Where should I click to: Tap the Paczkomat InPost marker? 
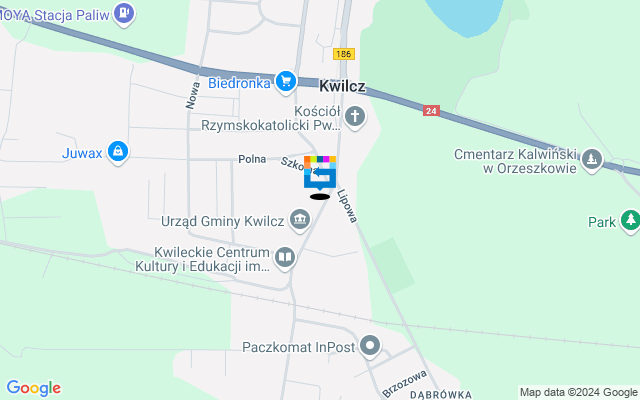370,347
